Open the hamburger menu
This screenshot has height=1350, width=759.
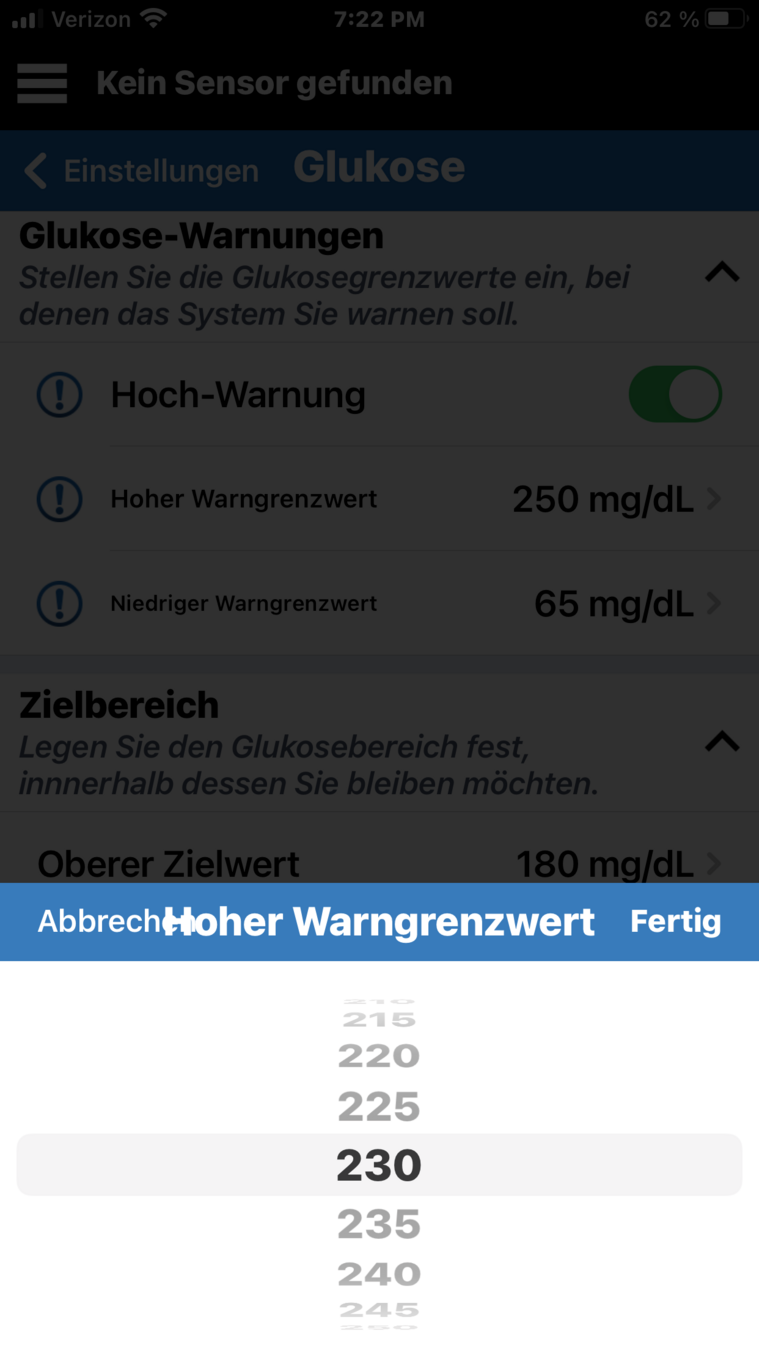(x=42, y=83)
